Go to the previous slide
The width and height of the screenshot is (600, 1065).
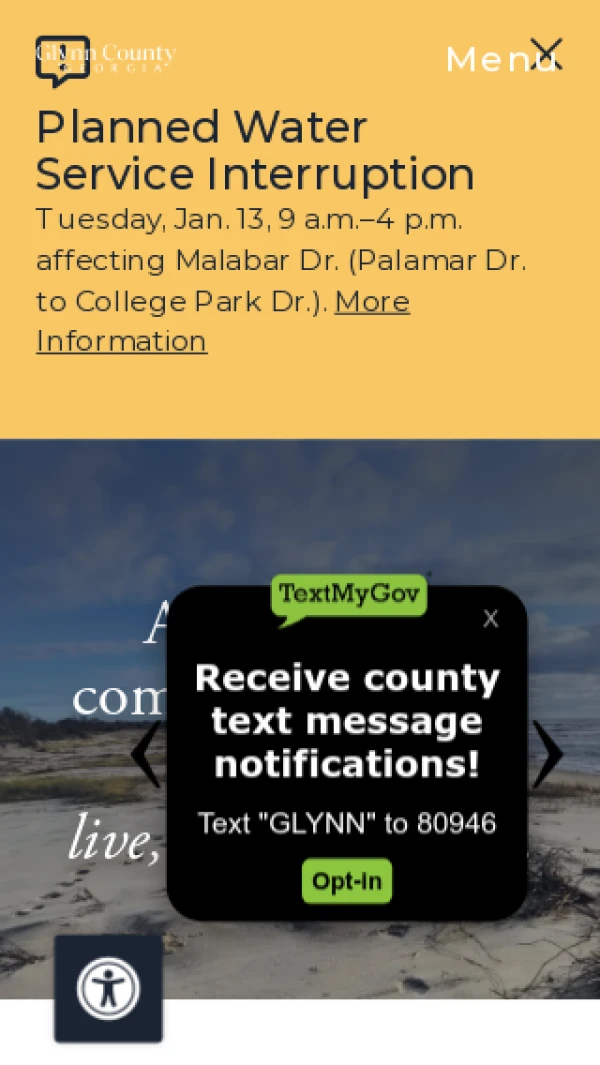pos(146,754)
